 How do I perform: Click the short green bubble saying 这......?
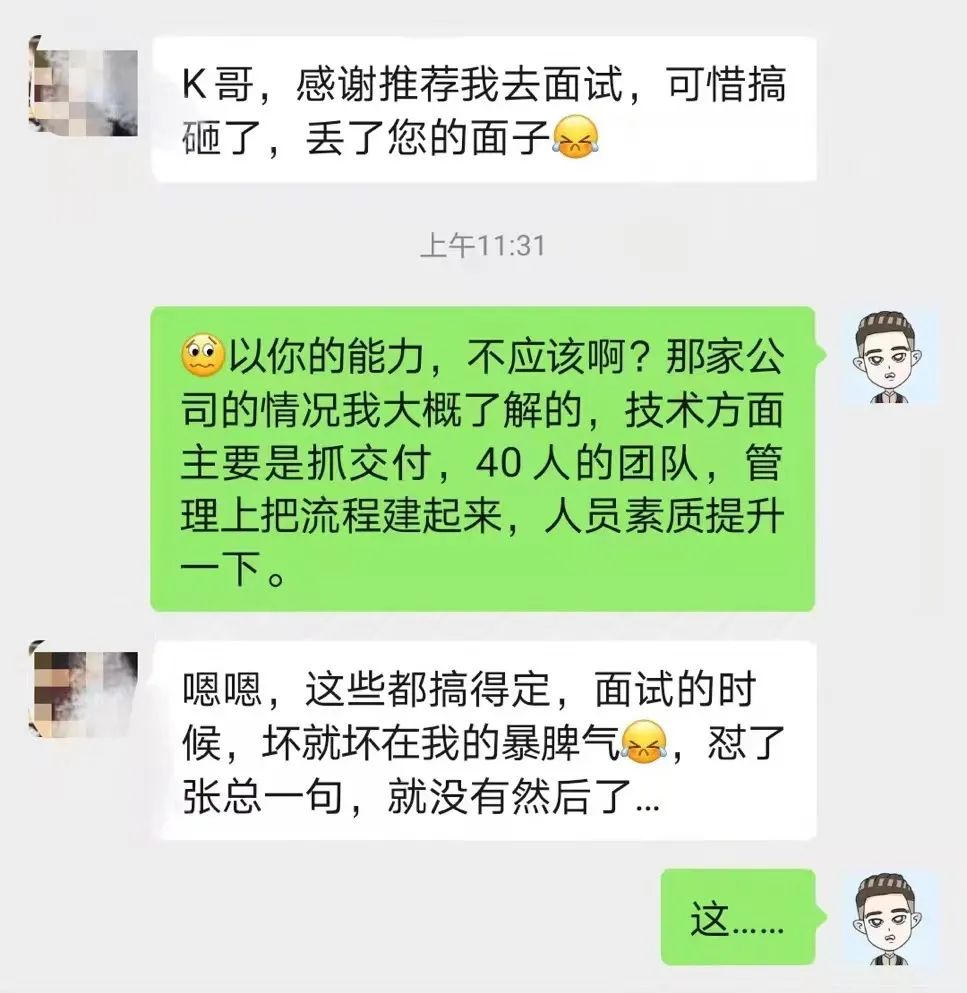coord(740,917)
